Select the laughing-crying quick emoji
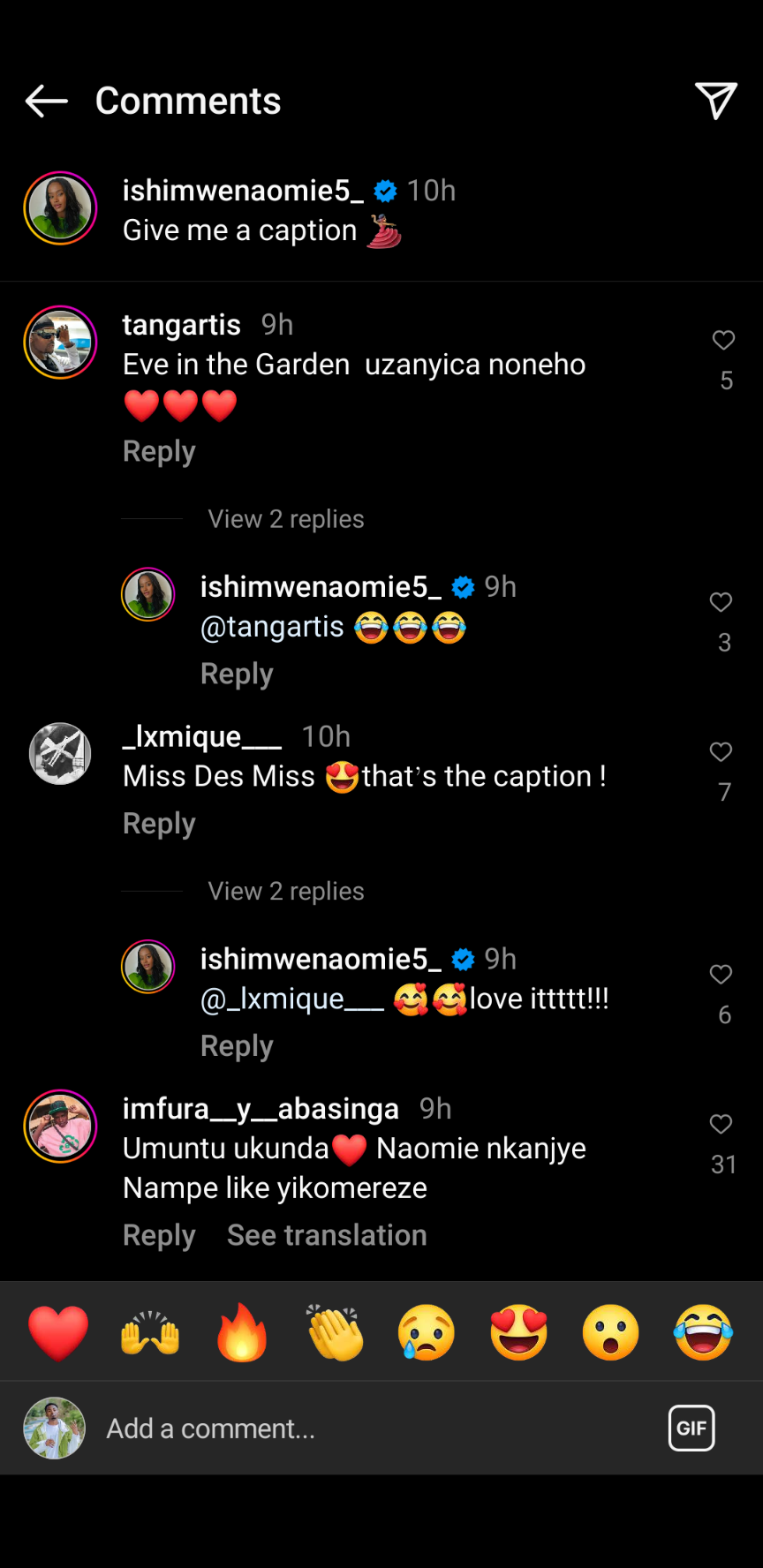 (x=703, y=1332)
